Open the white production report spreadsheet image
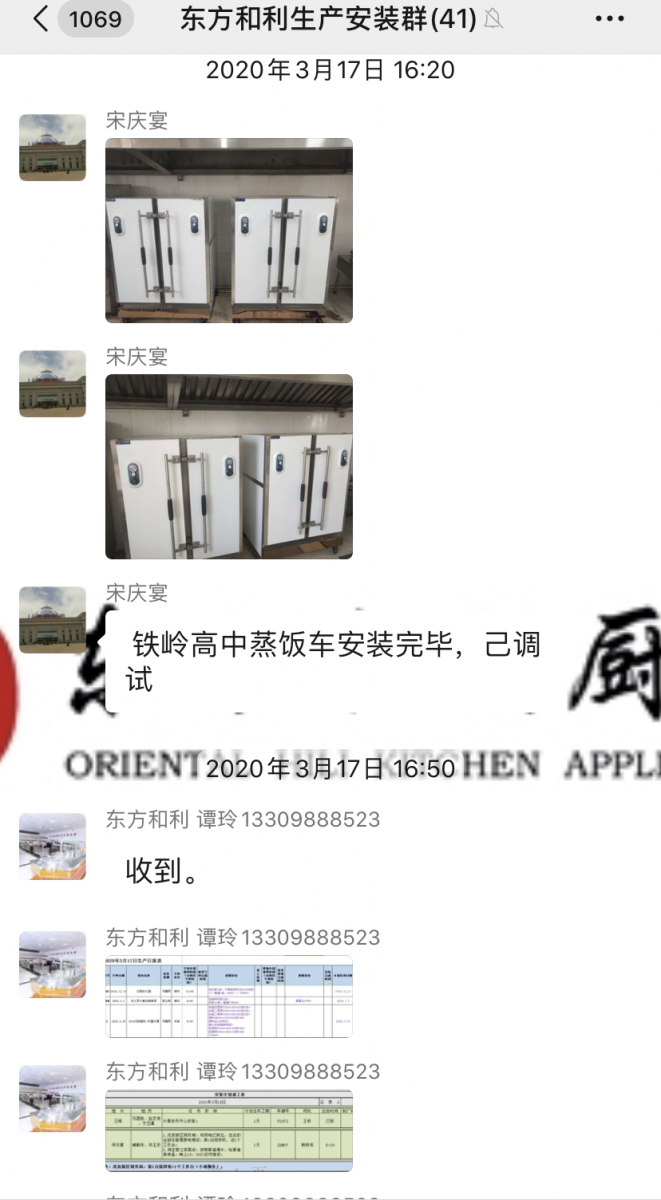 click(229, 997)
